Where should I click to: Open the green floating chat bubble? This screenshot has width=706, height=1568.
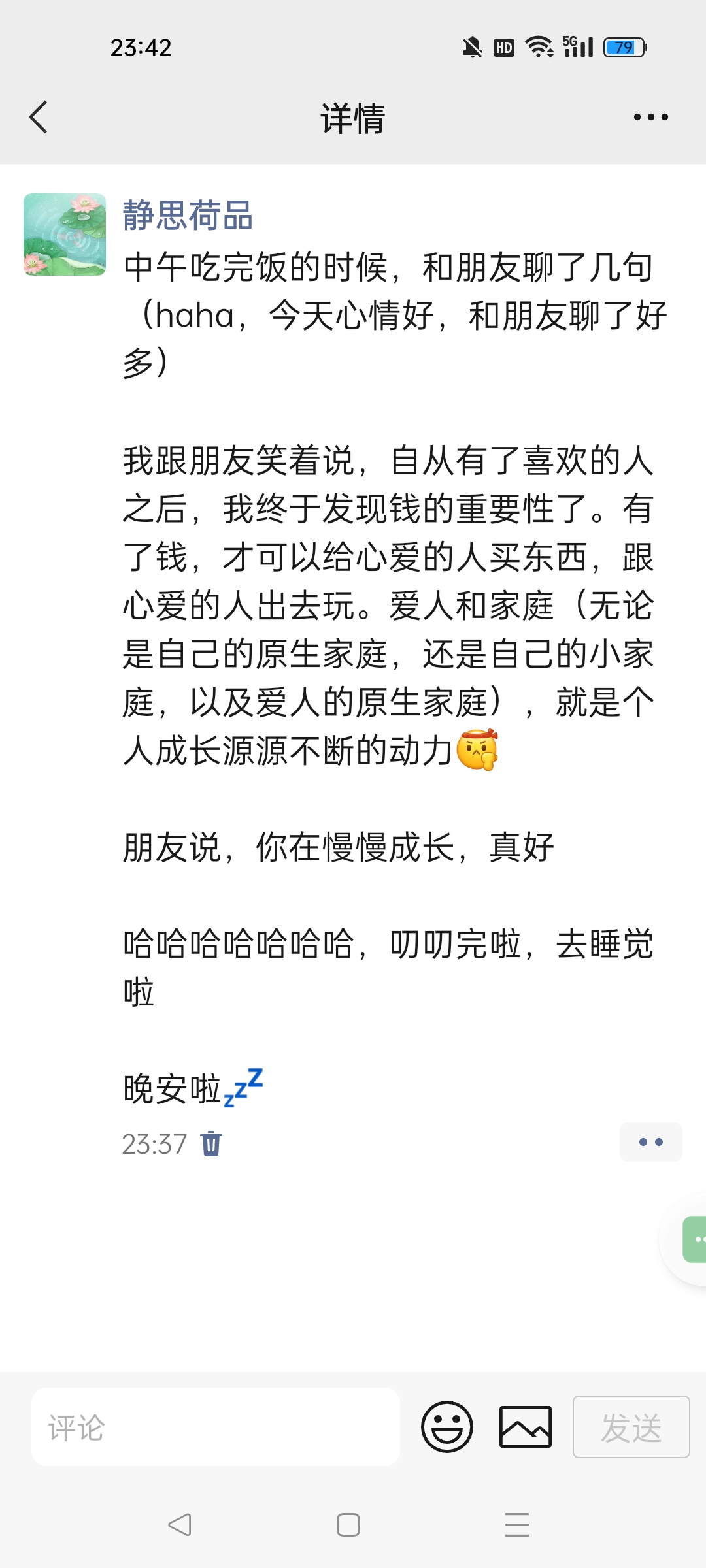click(695, 1239)
